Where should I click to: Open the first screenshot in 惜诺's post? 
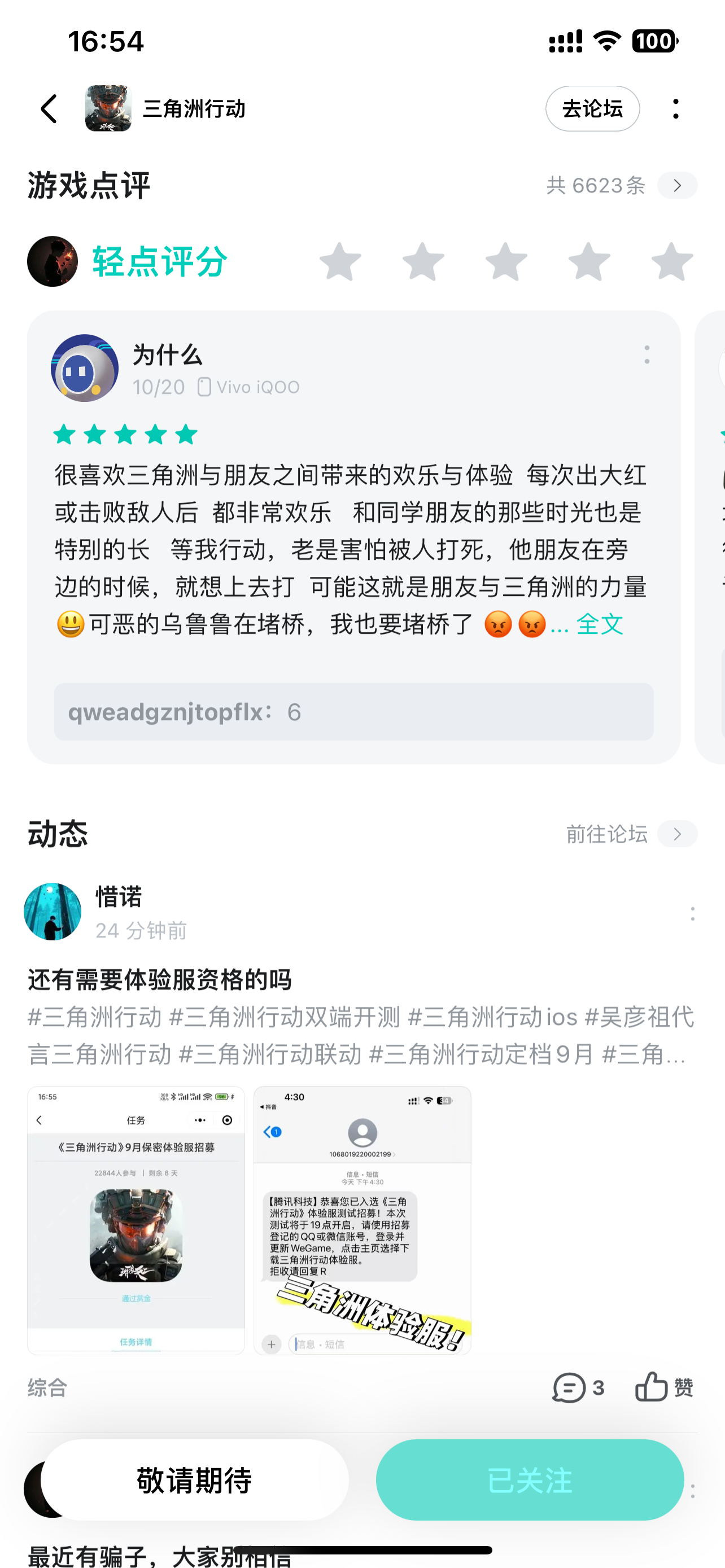point(135,1220)
